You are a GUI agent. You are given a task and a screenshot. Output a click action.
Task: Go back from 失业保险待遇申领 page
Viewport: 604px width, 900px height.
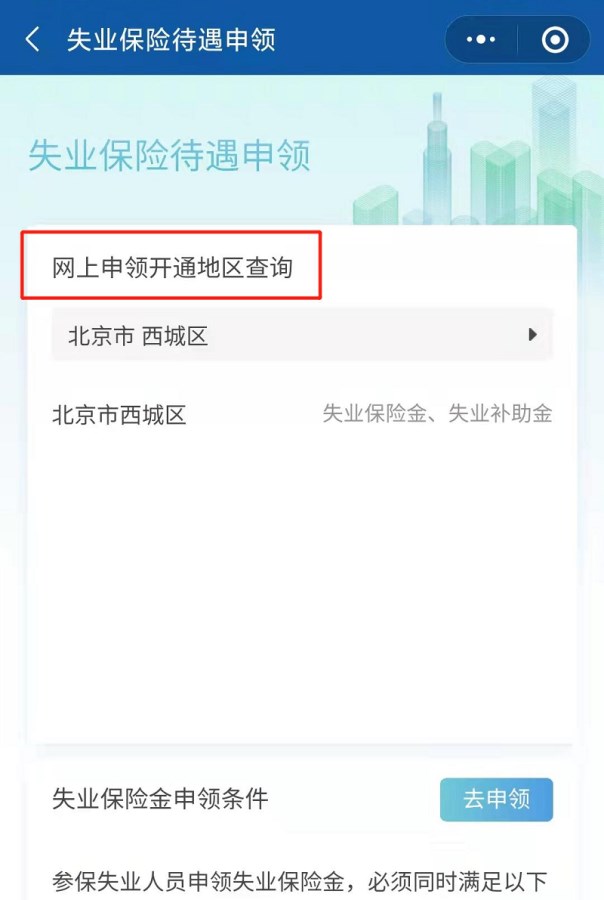pyautogui.click(x=33, y=40)
